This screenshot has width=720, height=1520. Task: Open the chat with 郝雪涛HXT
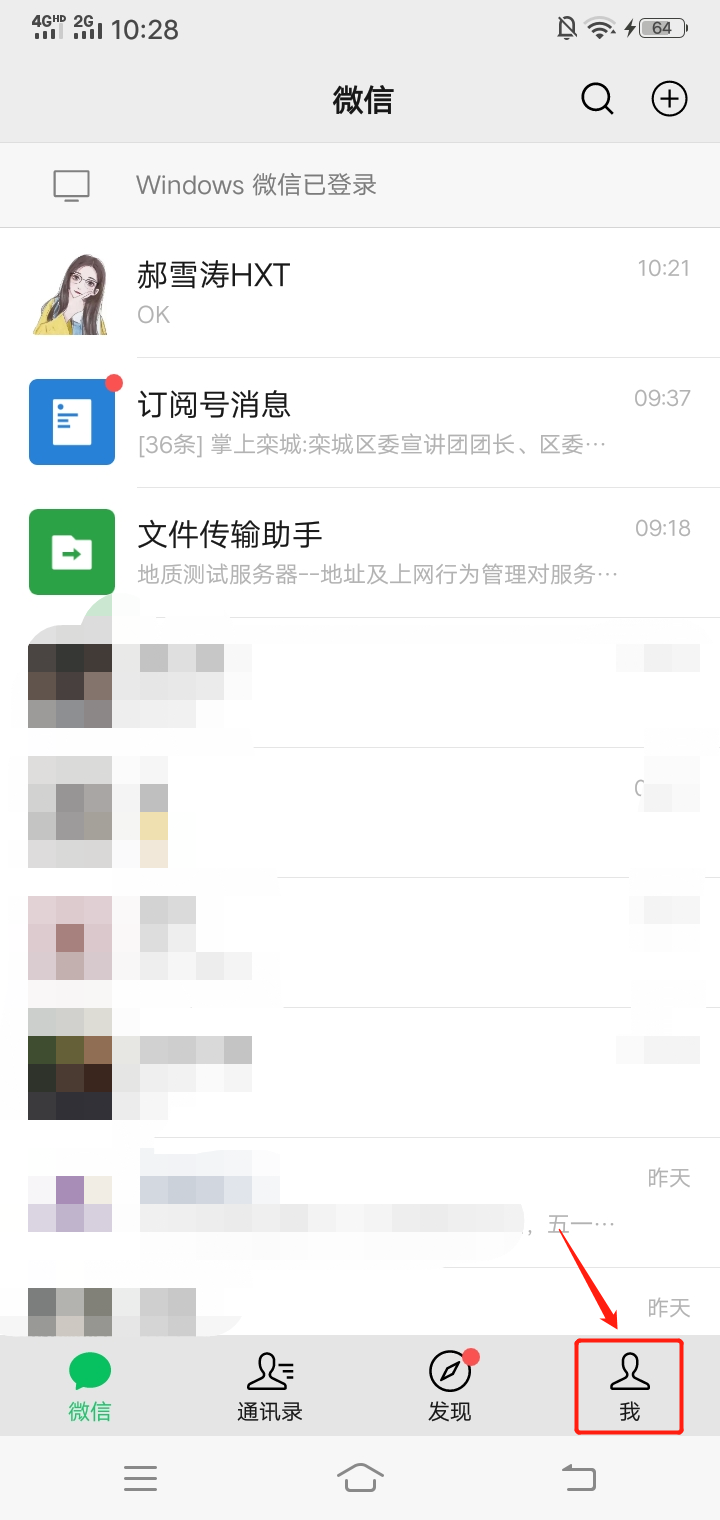[360, 292]
